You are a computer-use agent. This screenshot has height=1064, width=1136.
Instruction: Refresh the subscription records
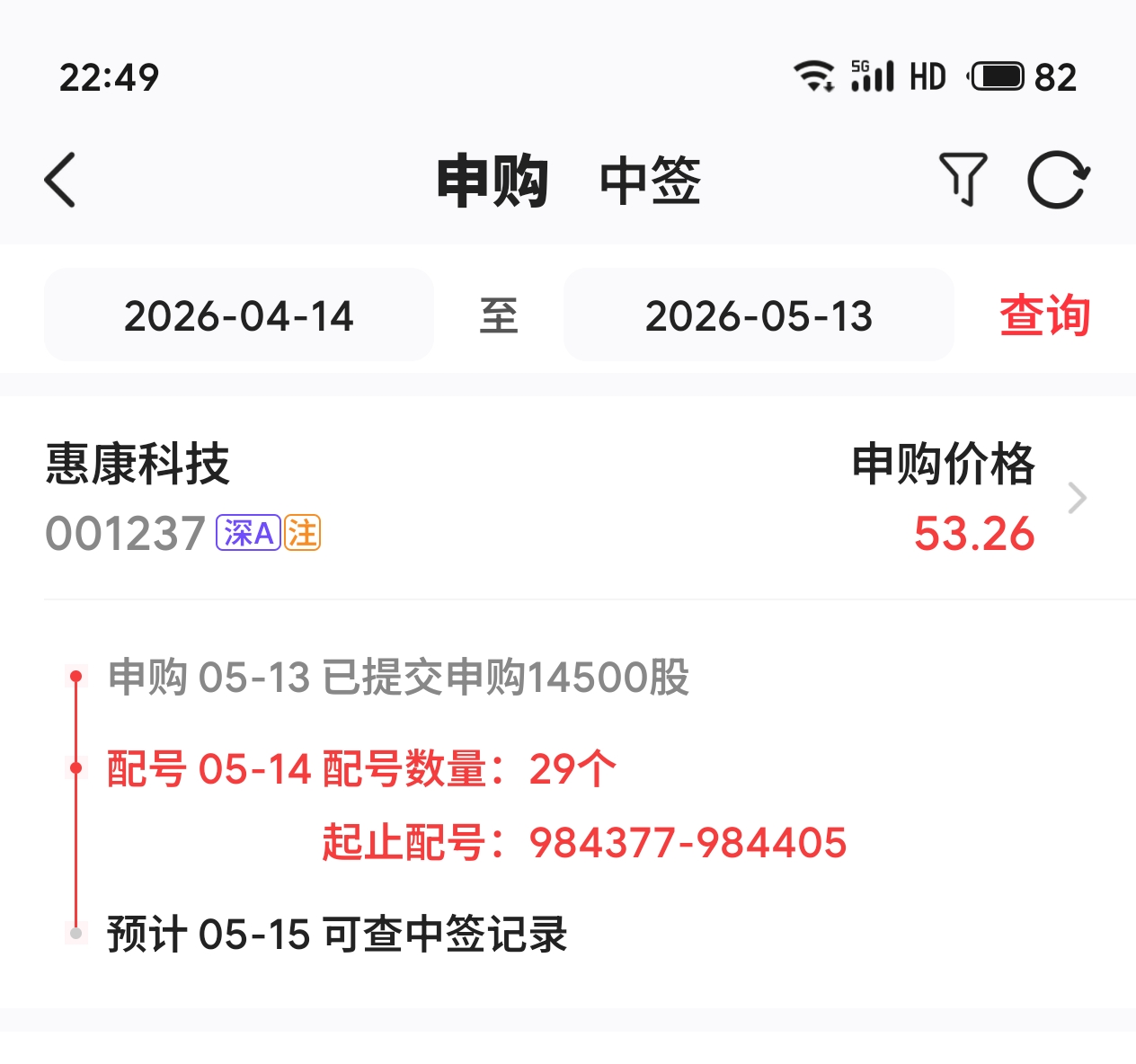[x=1059, y=180]
